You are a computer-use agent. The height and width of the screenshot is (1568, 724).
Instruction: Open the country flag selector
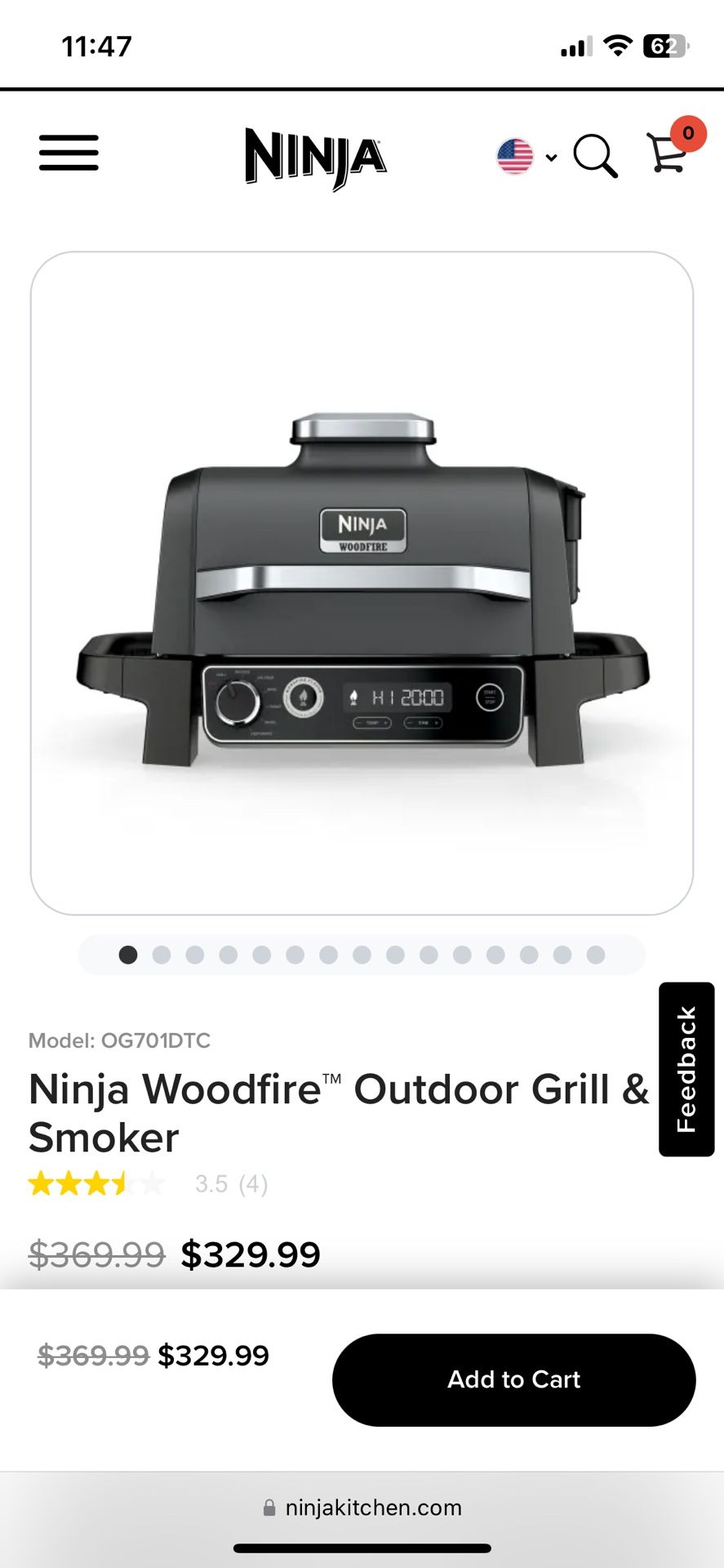click(526, 156)
